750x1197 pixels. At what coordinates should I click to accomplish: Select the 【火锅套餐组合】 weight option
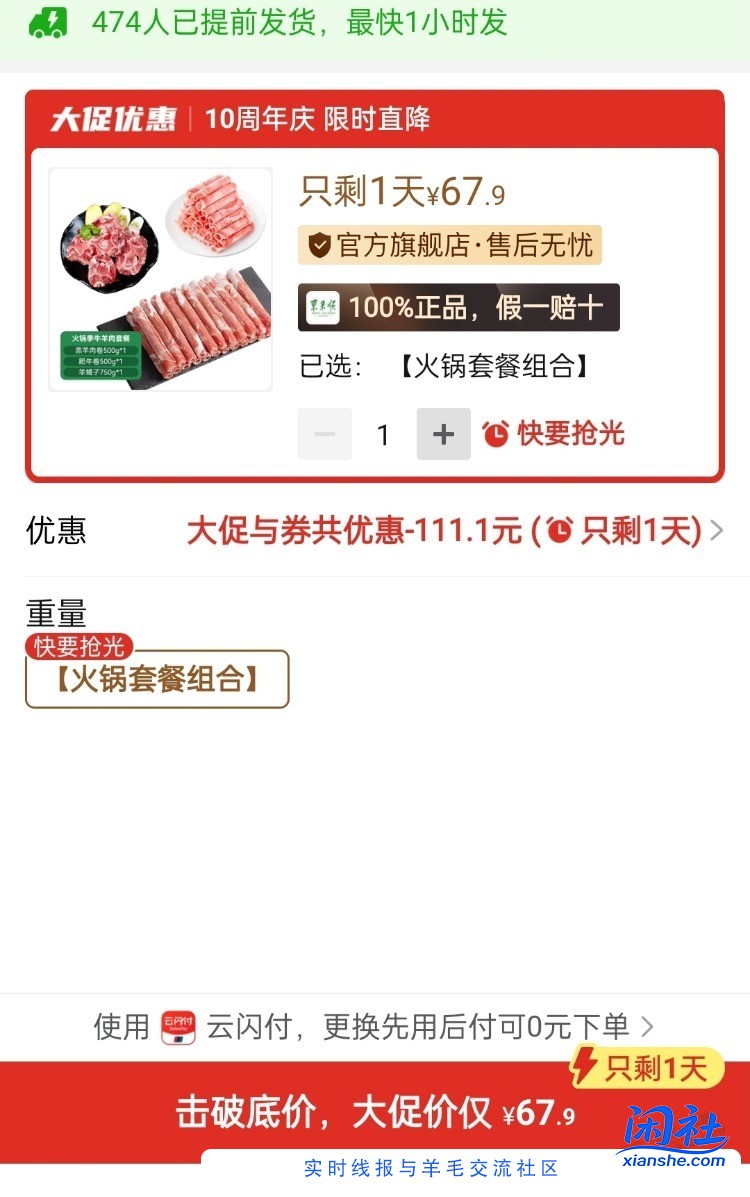coord(156,679)
